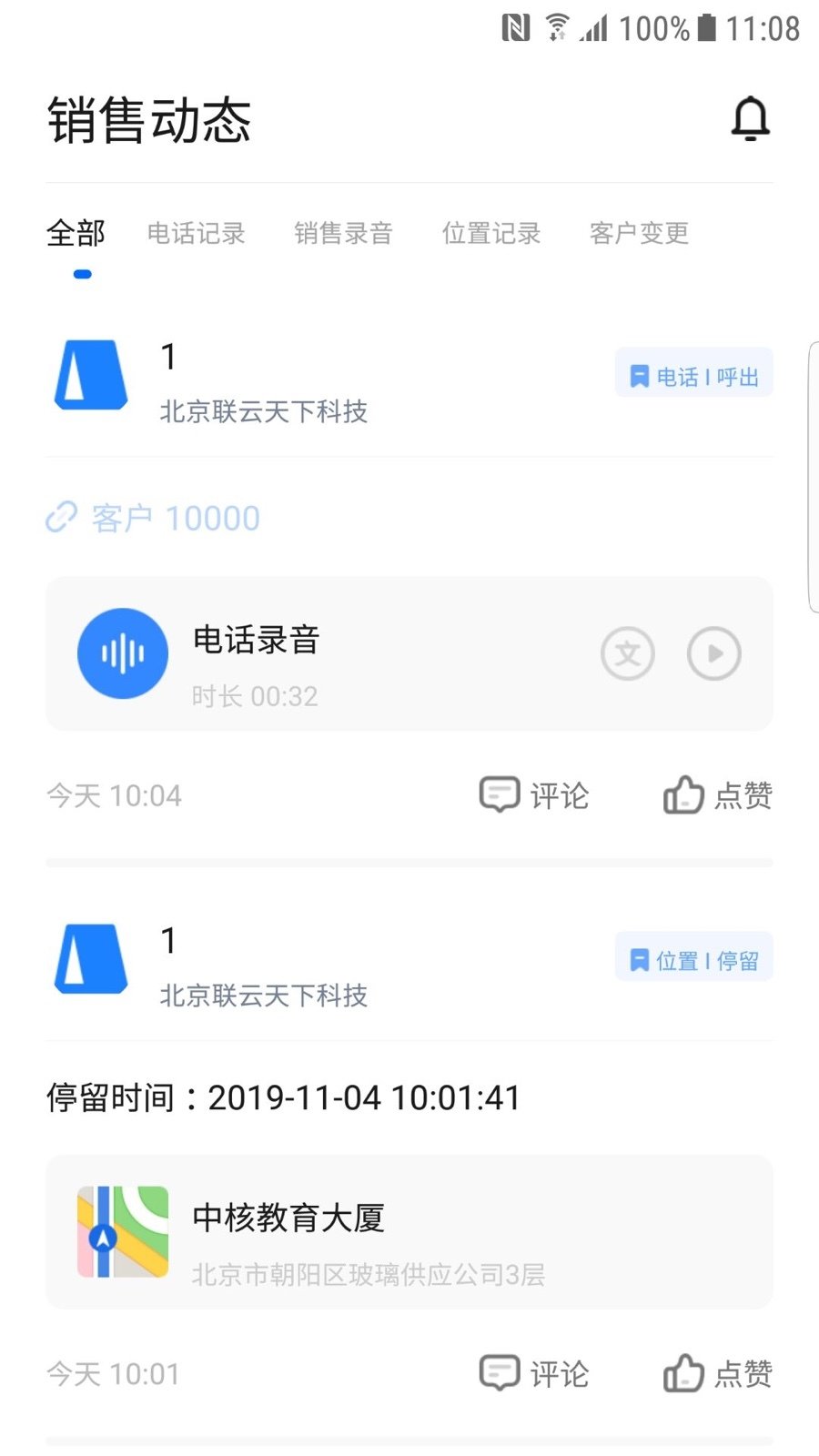Open the 文 transcription icon for the recording

pyautogui.click(x=628, y=653)
